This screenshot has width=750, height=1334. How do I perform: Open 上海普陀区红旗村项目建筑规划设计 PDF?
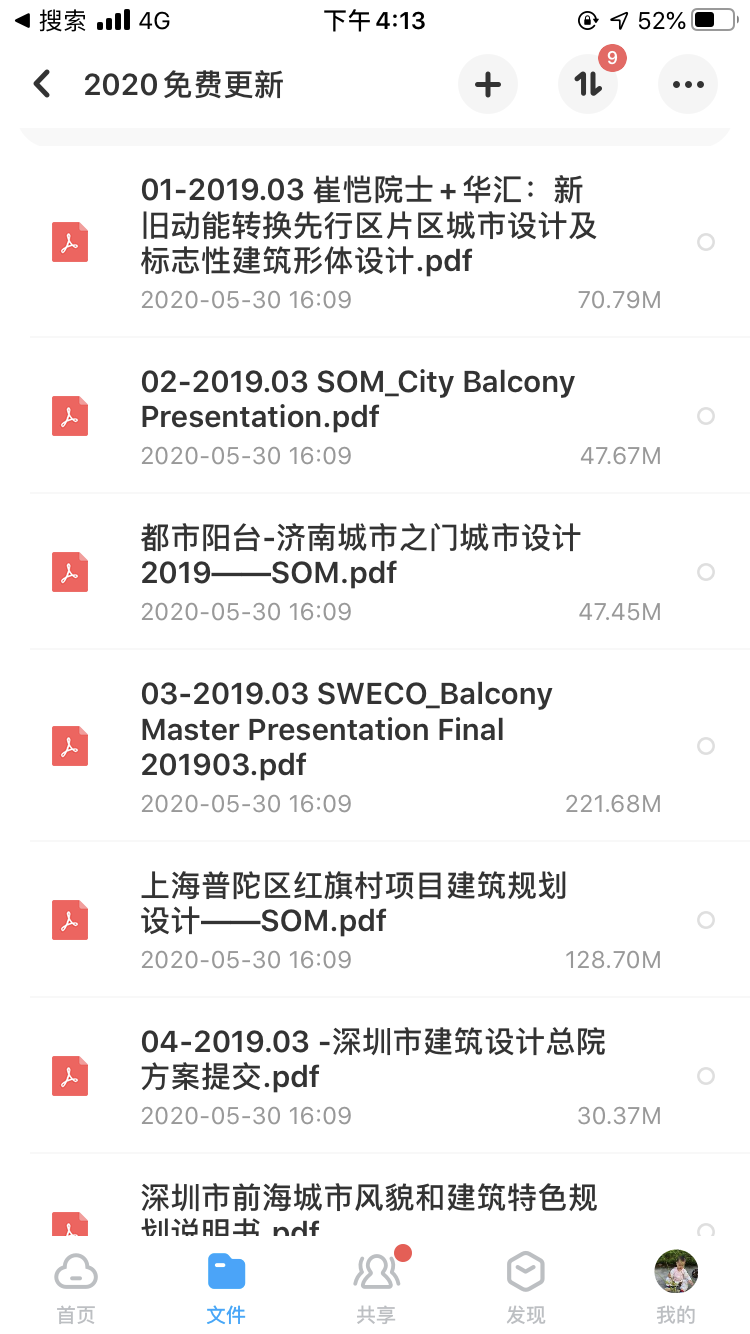click(354, 903)
